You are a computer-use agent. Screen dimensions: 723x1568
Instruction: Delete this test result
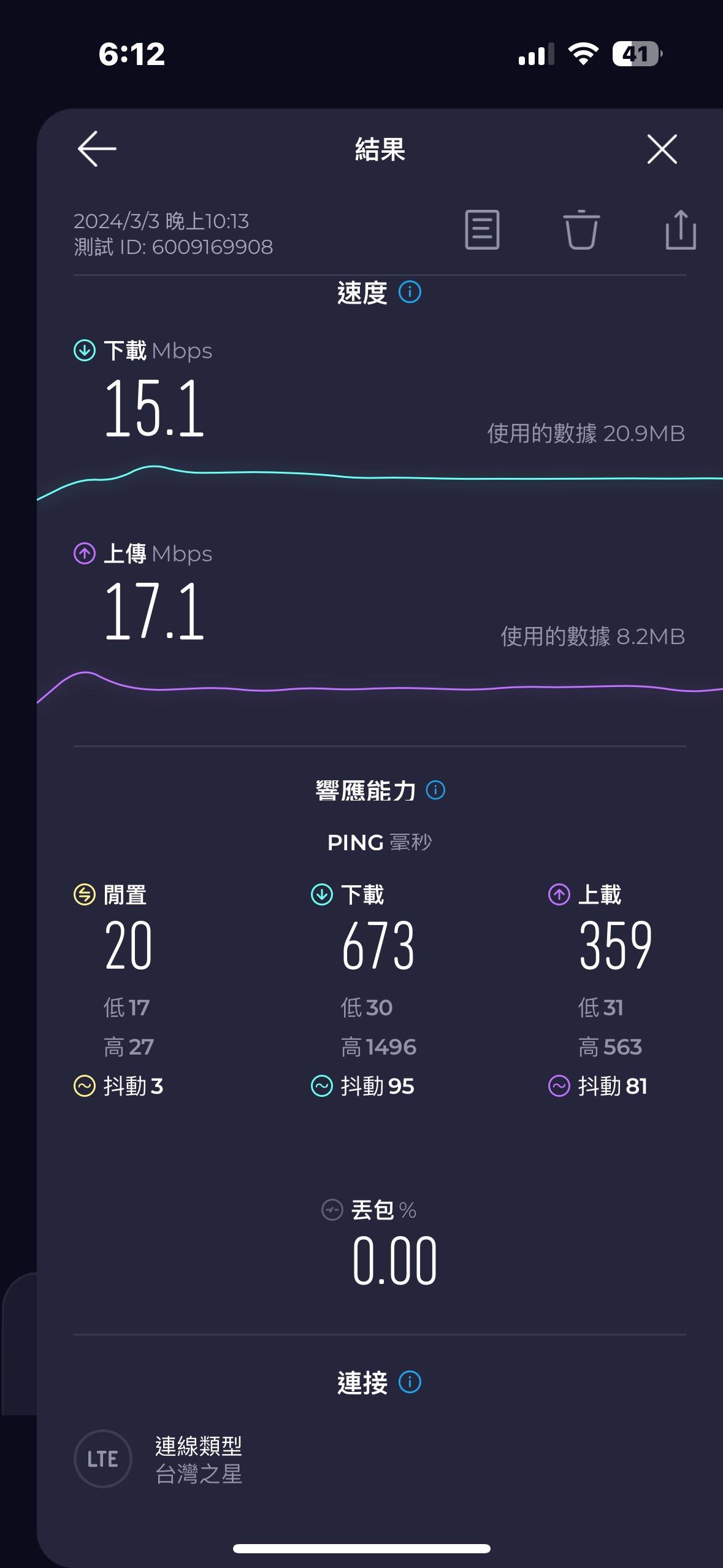coord(581,230)
